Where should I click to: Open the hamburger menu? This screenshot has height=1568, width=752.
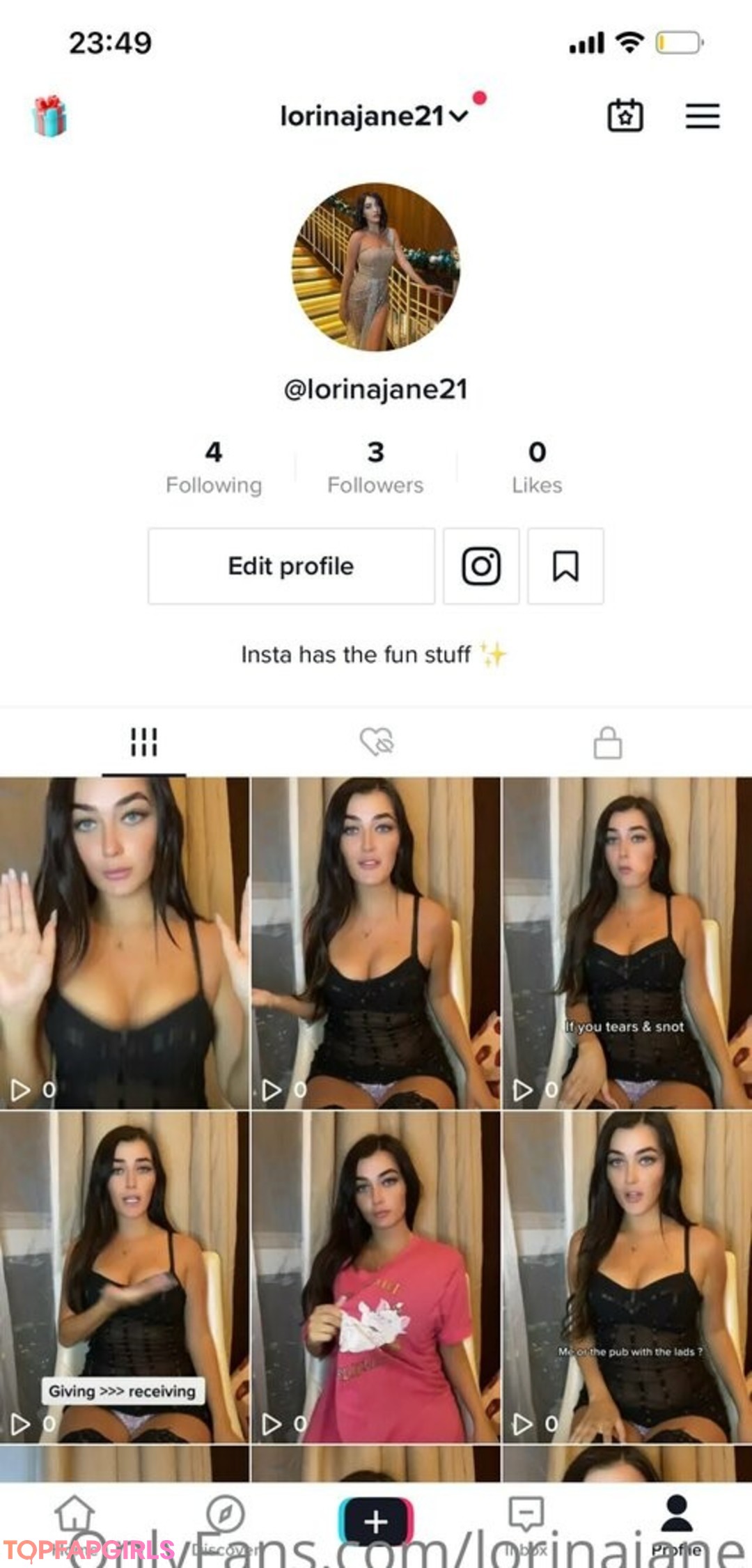coord(702,116)
